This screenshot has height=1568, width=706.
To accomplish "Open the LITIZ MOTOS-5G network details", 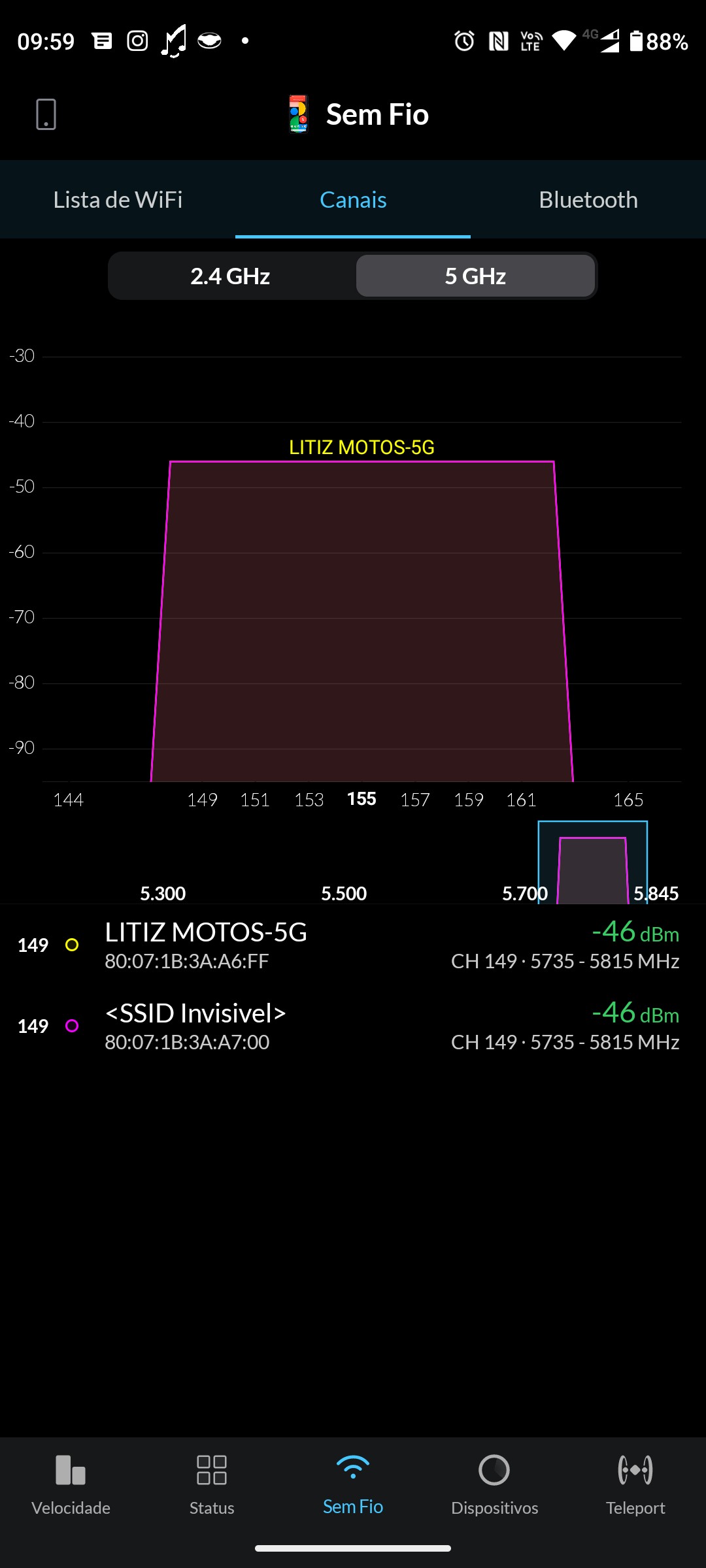I will [353, 945].
